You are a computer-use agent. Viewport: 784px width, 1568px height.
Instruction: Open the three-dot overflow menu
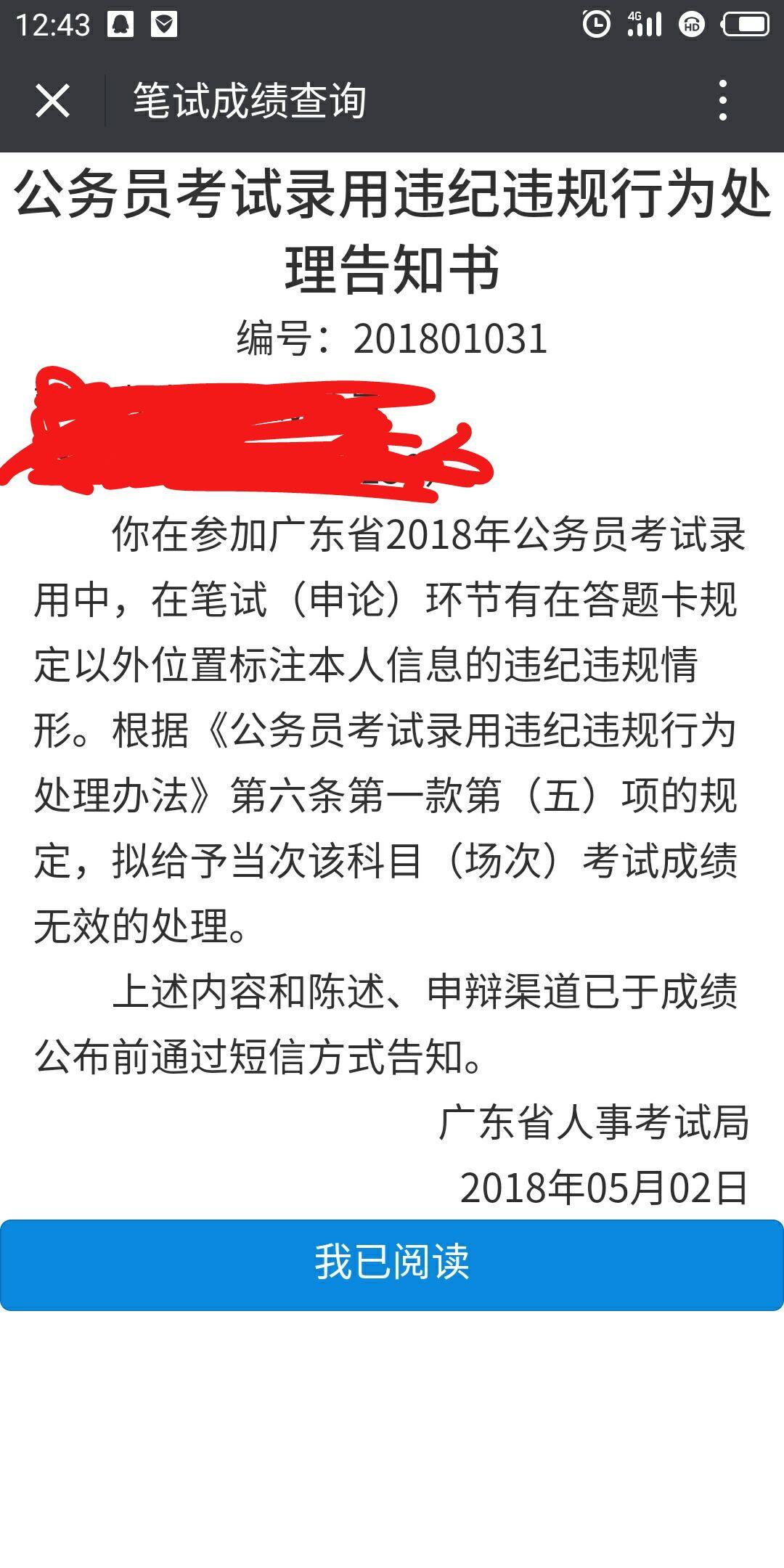[722, 100]
